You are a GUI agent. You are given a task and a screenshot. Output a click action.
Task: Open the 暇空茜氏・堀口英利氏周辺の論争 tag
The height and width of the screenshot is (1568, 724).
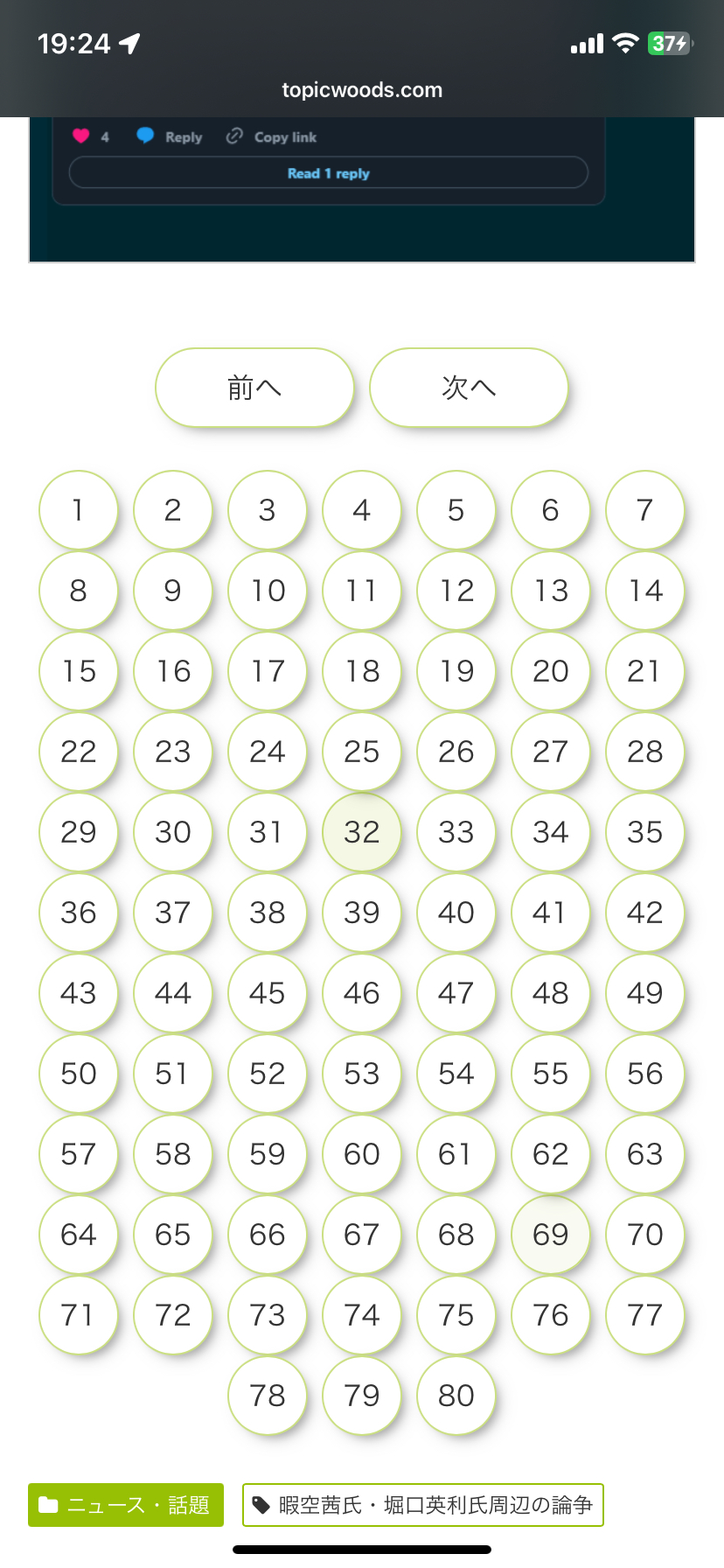pos(423,1505)
